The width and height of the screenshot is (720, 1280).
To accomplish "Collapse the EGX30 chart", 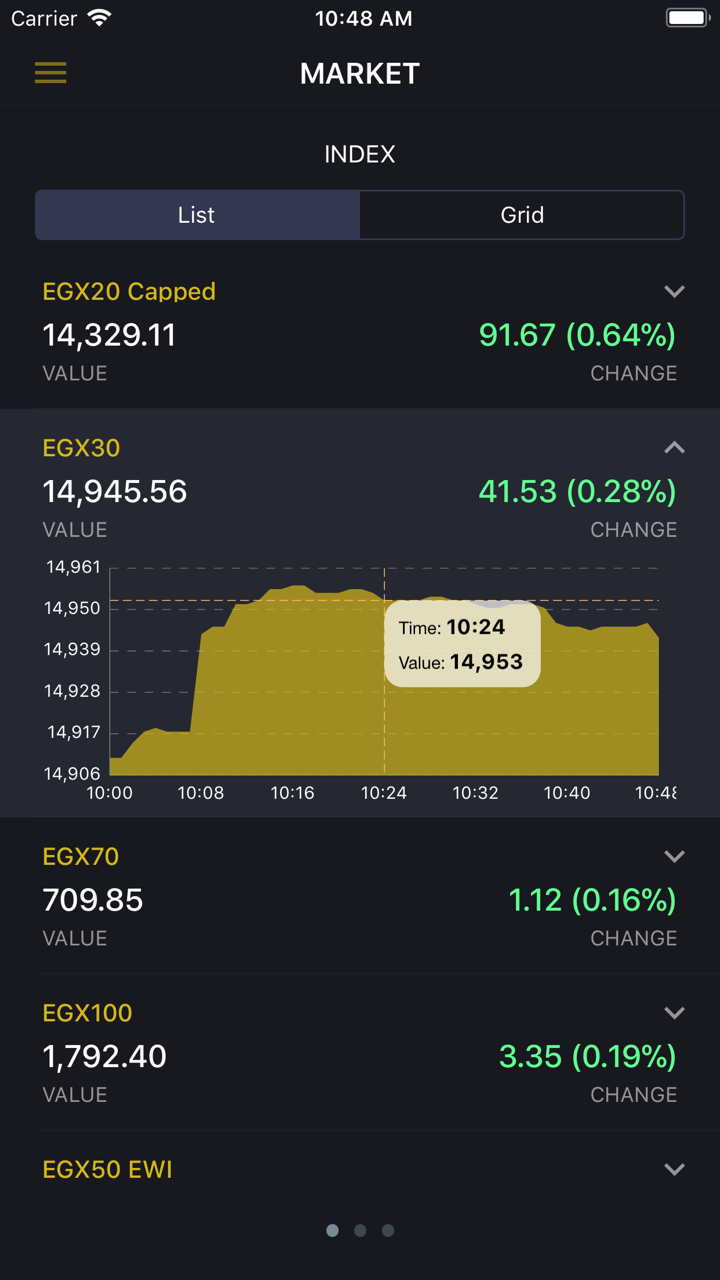I will point(675,448).
